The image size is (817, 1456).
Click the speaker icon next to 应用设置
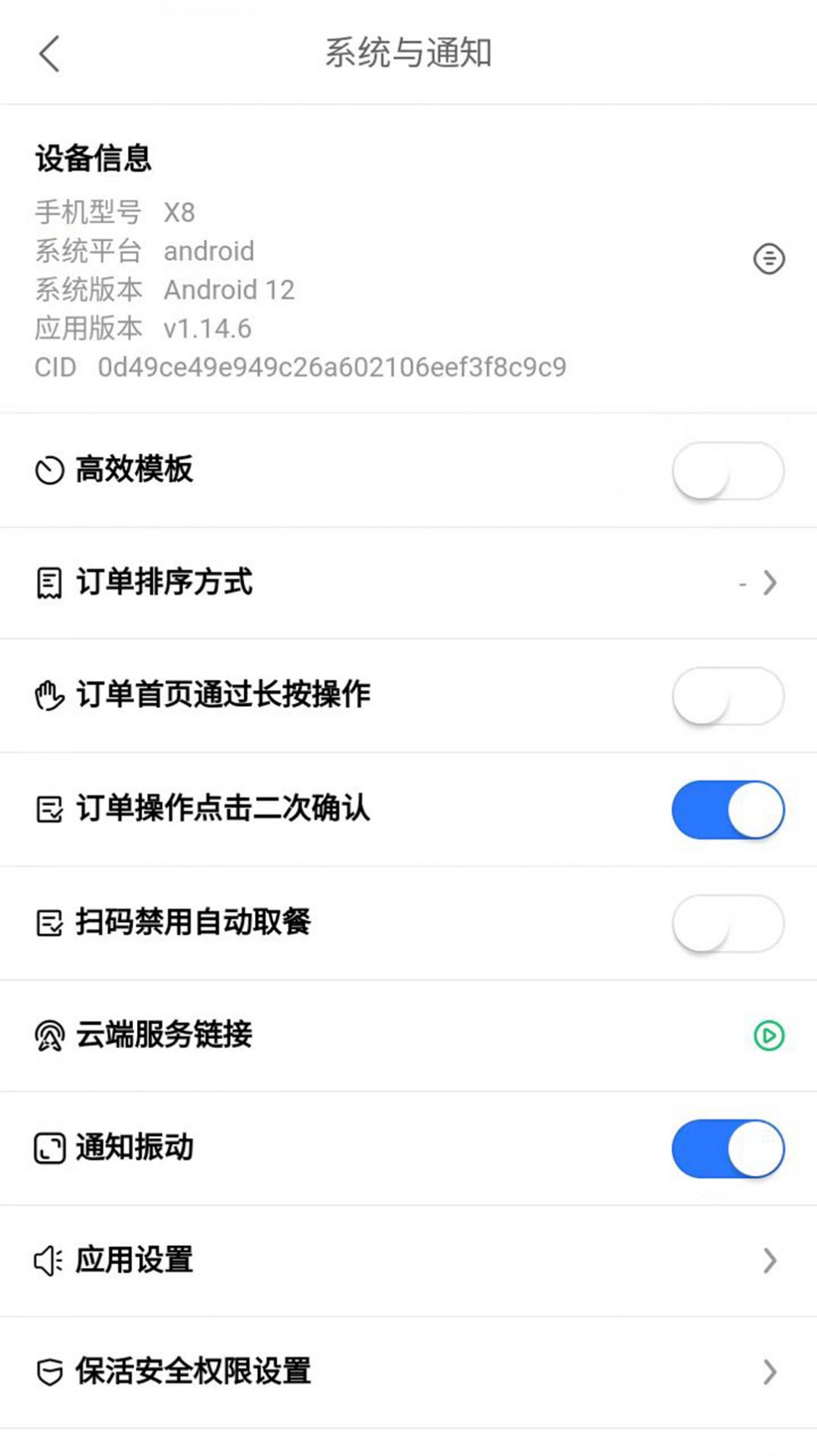[x=49, y=1261]
